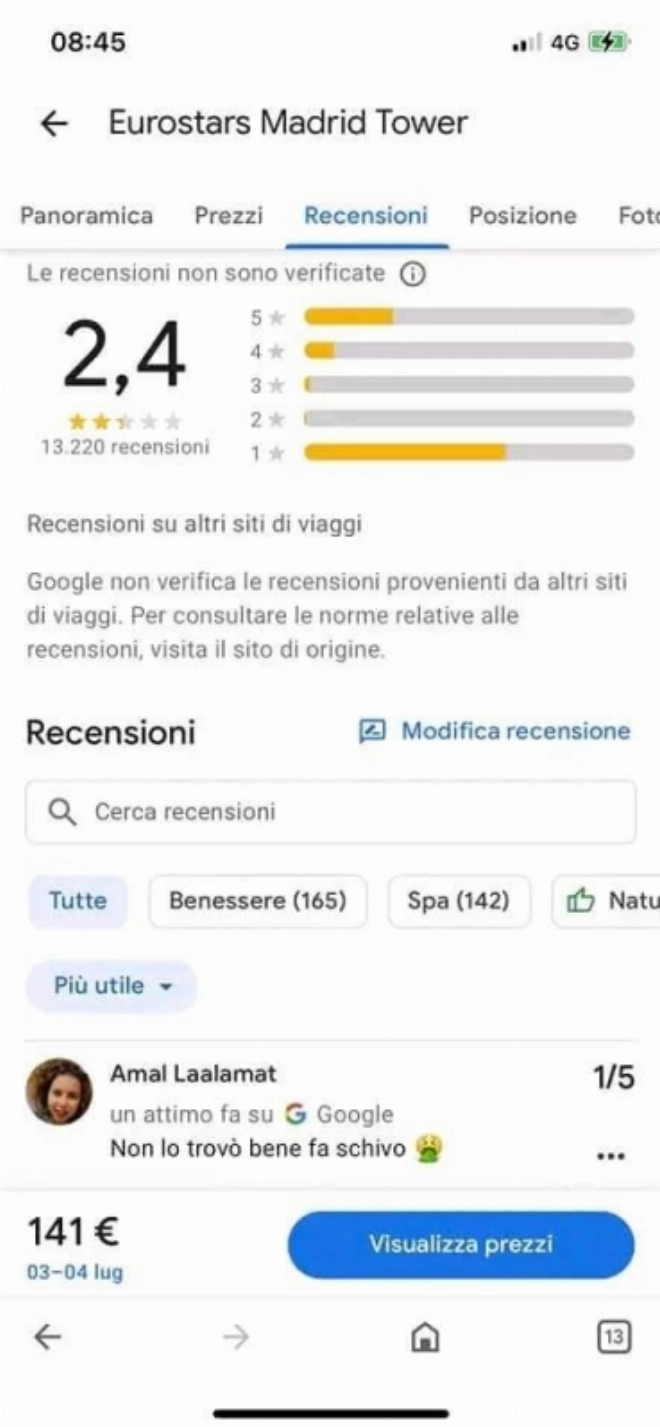Filter reviews by Benessere (165)
Screen dimensions: 660x1427
[x=258, y=901]
